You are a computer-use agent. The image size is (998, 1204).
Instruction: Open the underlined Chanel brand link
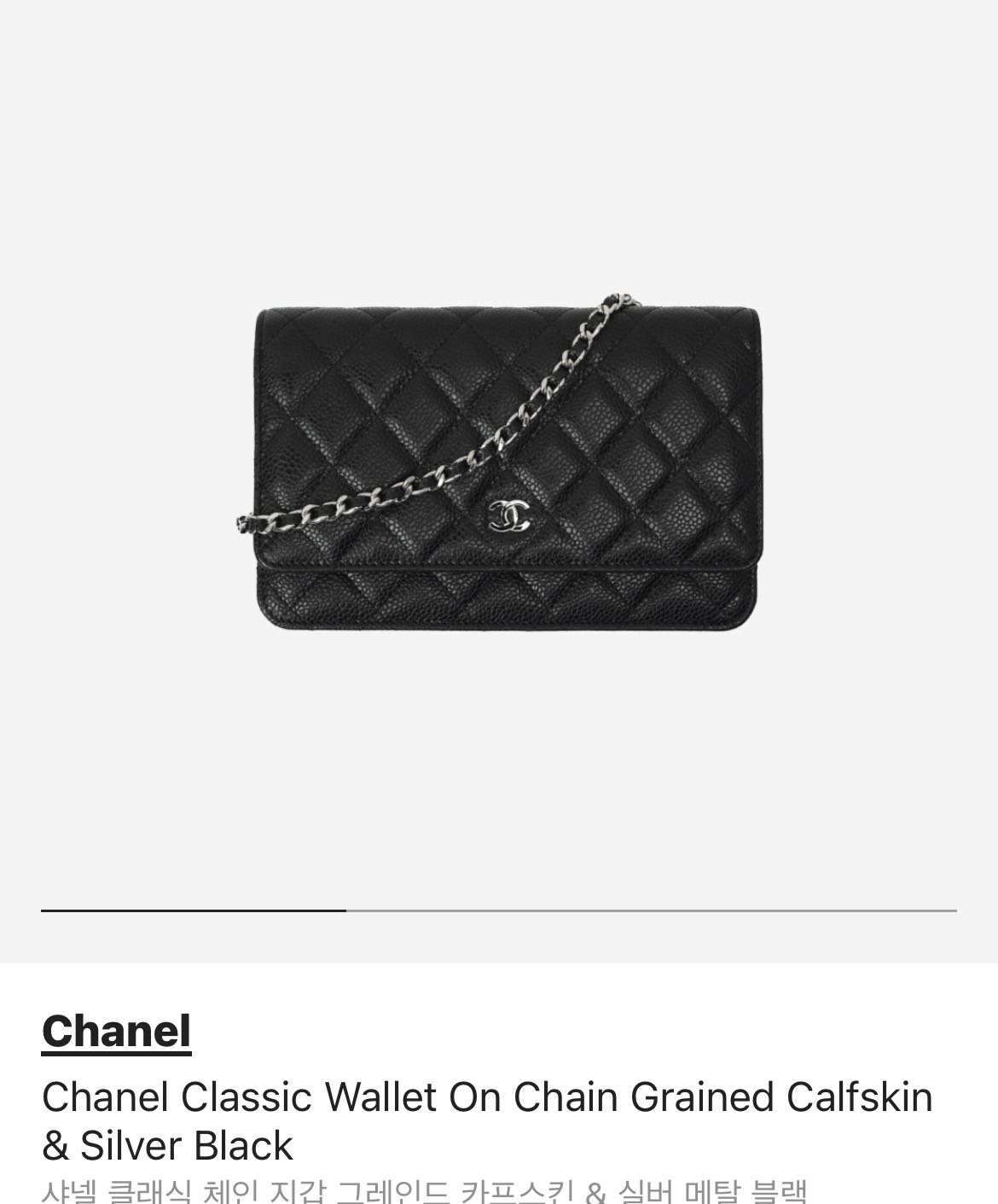[116, 1030]
